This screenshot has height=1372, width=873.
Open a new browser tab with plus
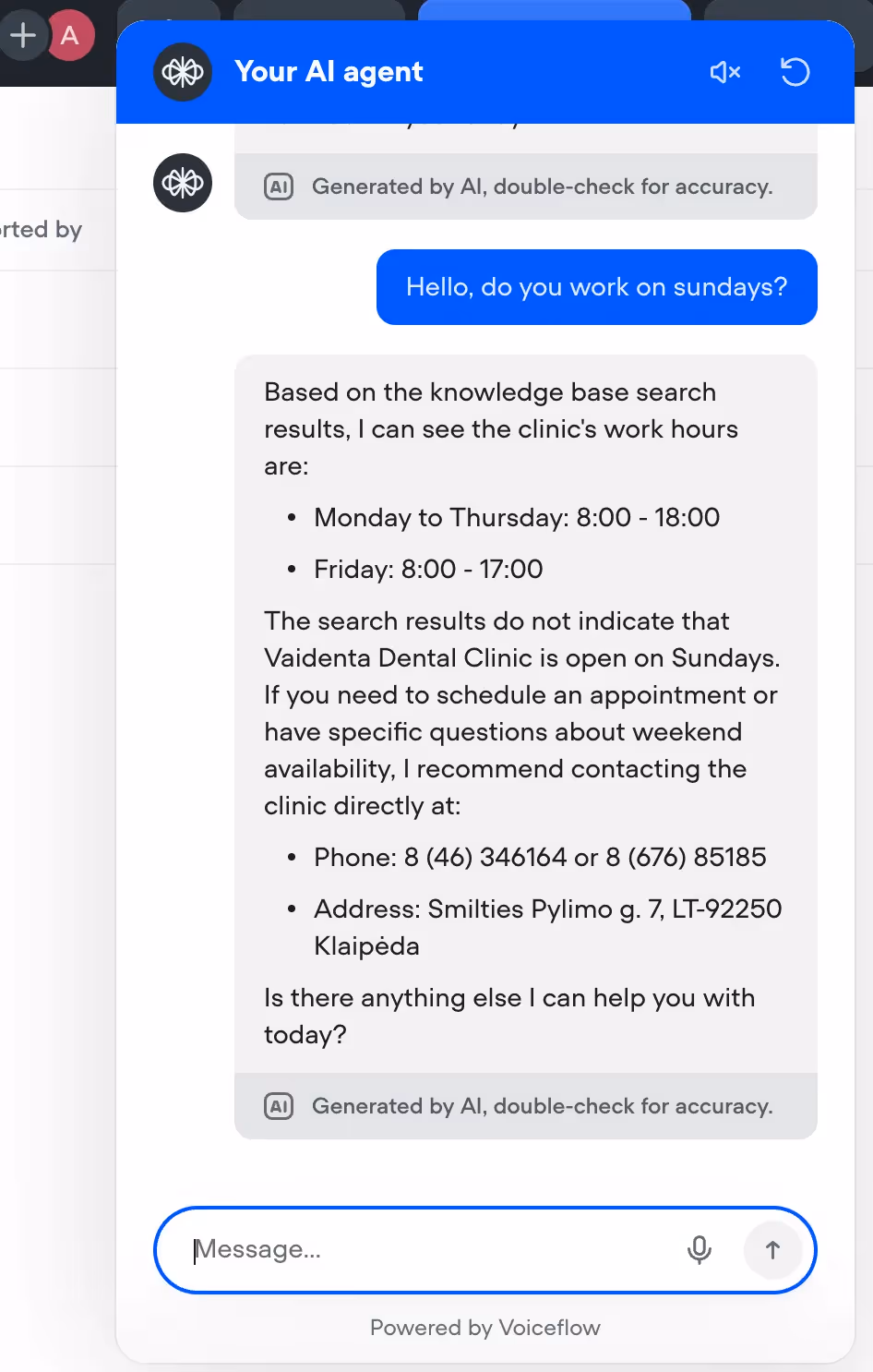pyautogui.click(x=22, y=36)
